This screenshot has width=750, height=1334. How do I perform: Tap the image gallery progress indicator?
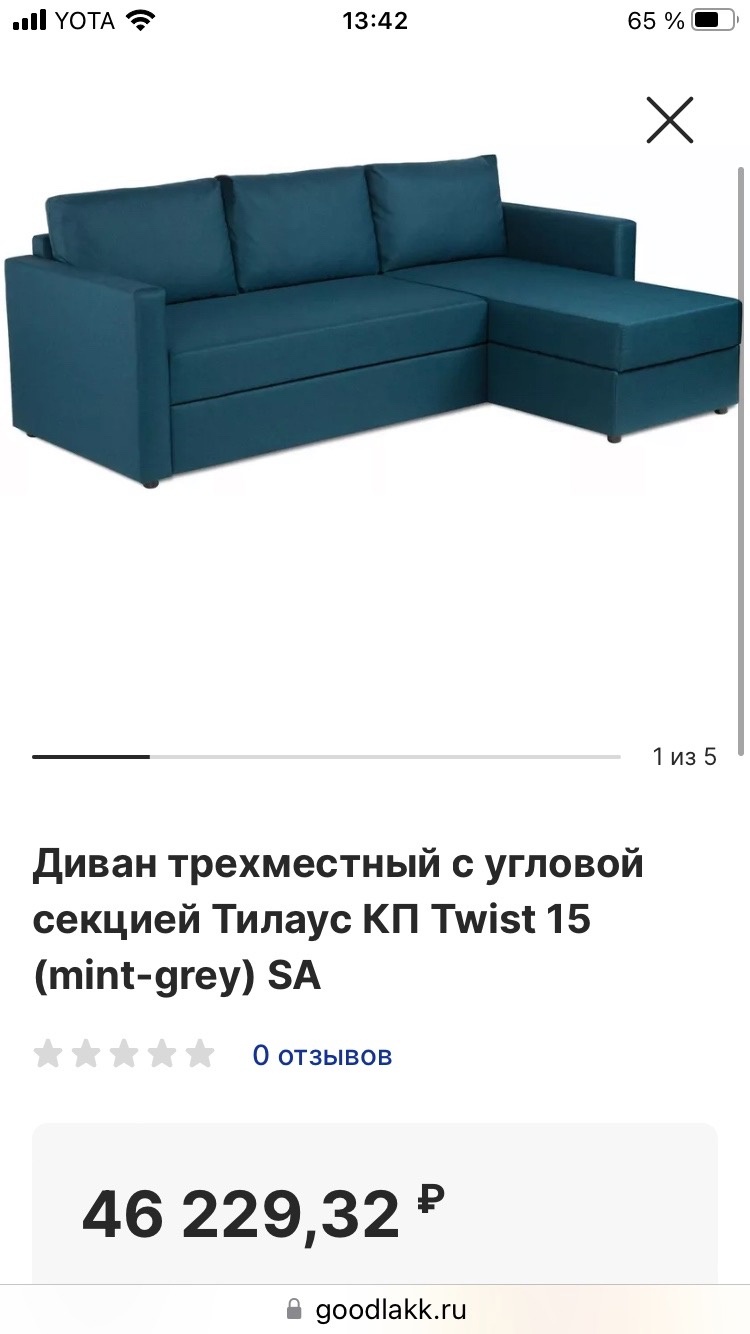326,757
